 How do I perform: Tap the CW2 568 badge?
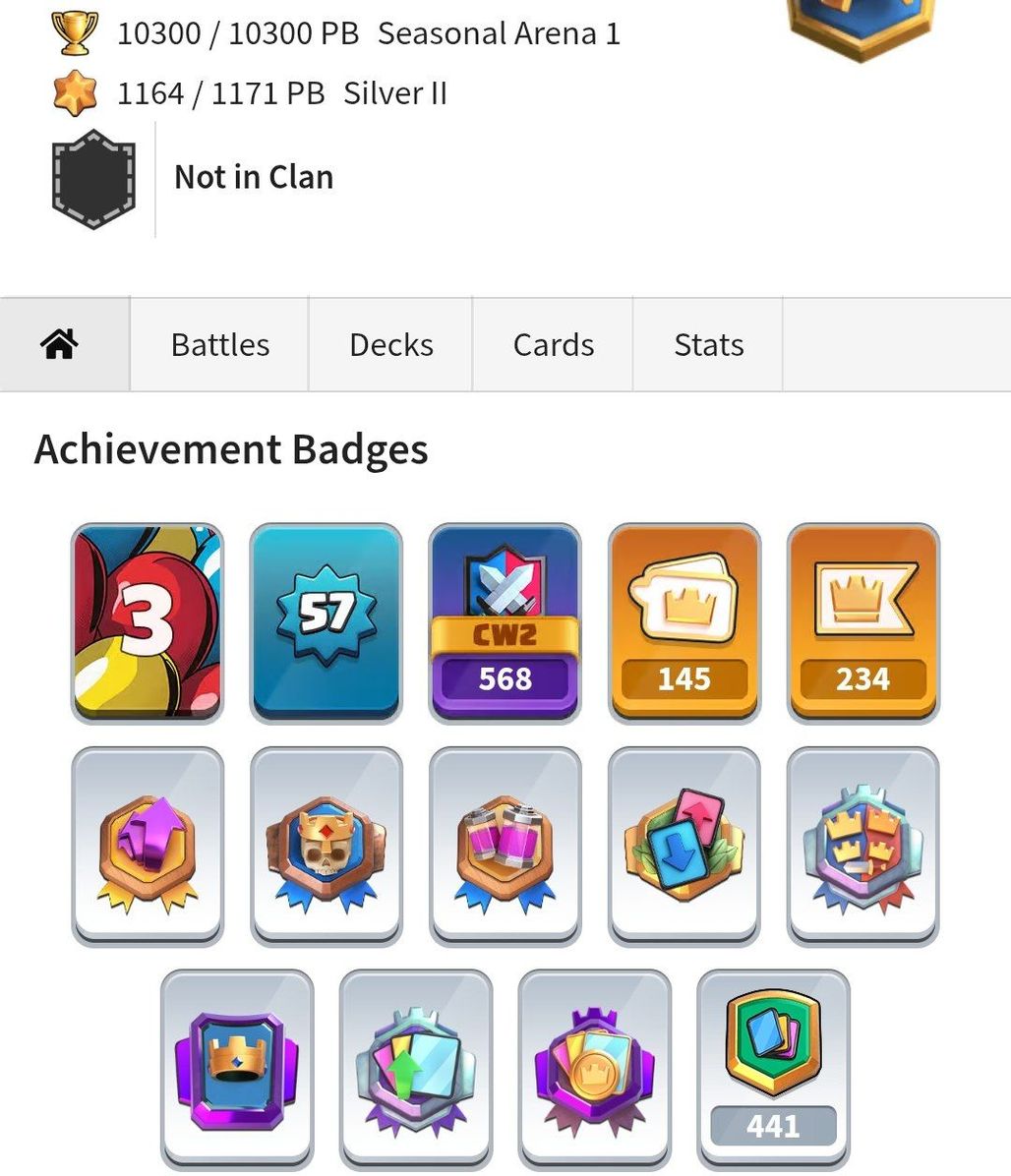coord(505,622)
